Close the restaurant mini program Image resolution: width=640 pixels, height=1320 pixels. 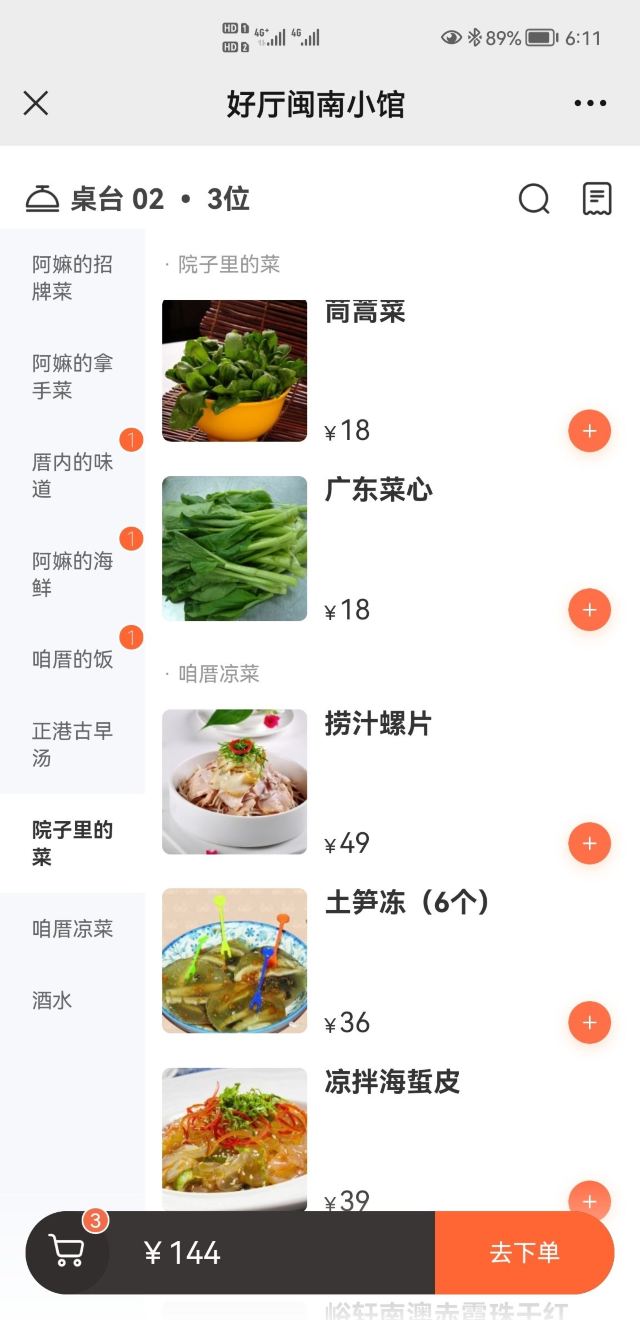(x=36, y=103)
